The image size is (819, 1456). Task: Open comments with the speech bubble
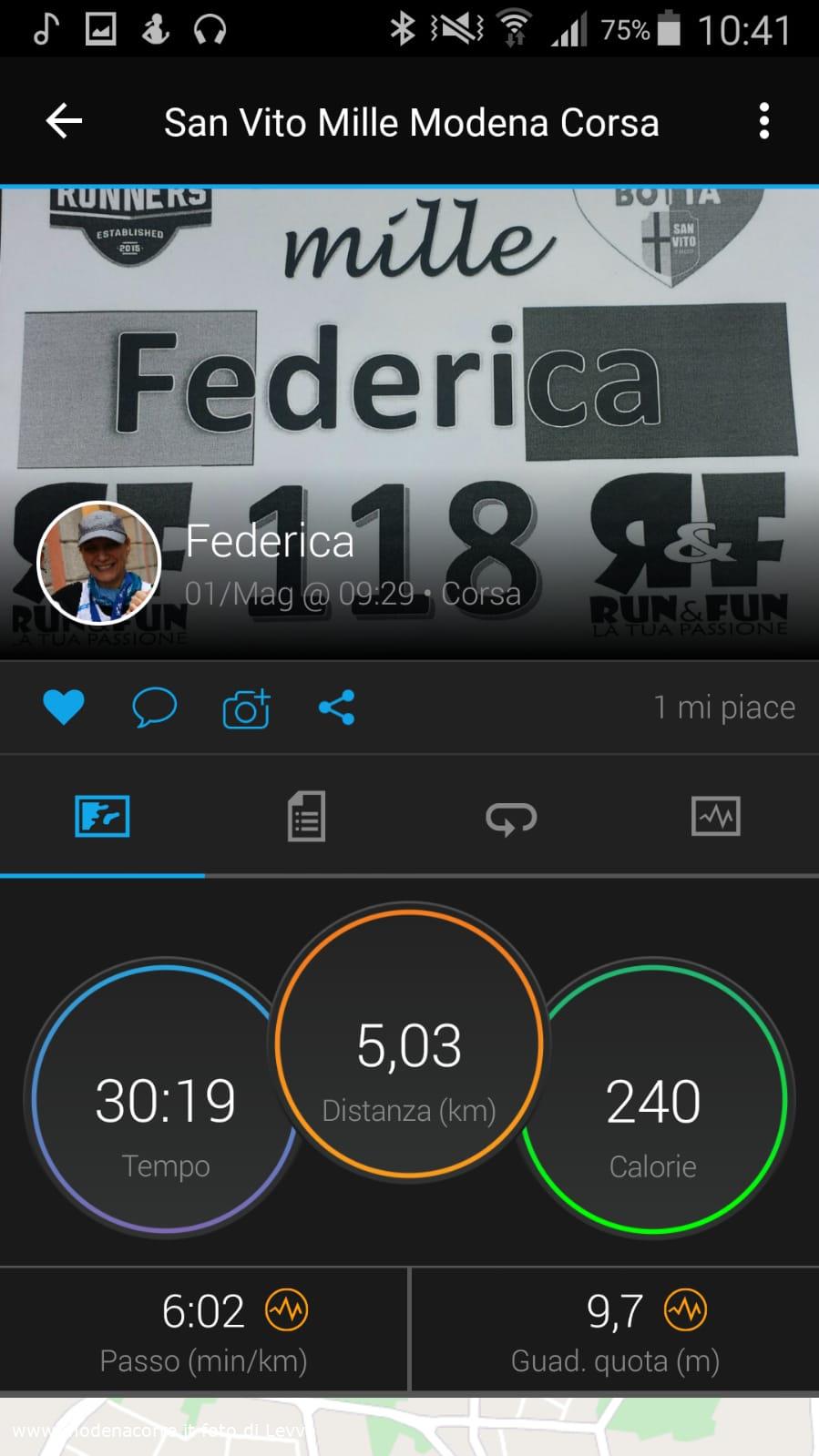pyautogui.click(x=154, y=708)
